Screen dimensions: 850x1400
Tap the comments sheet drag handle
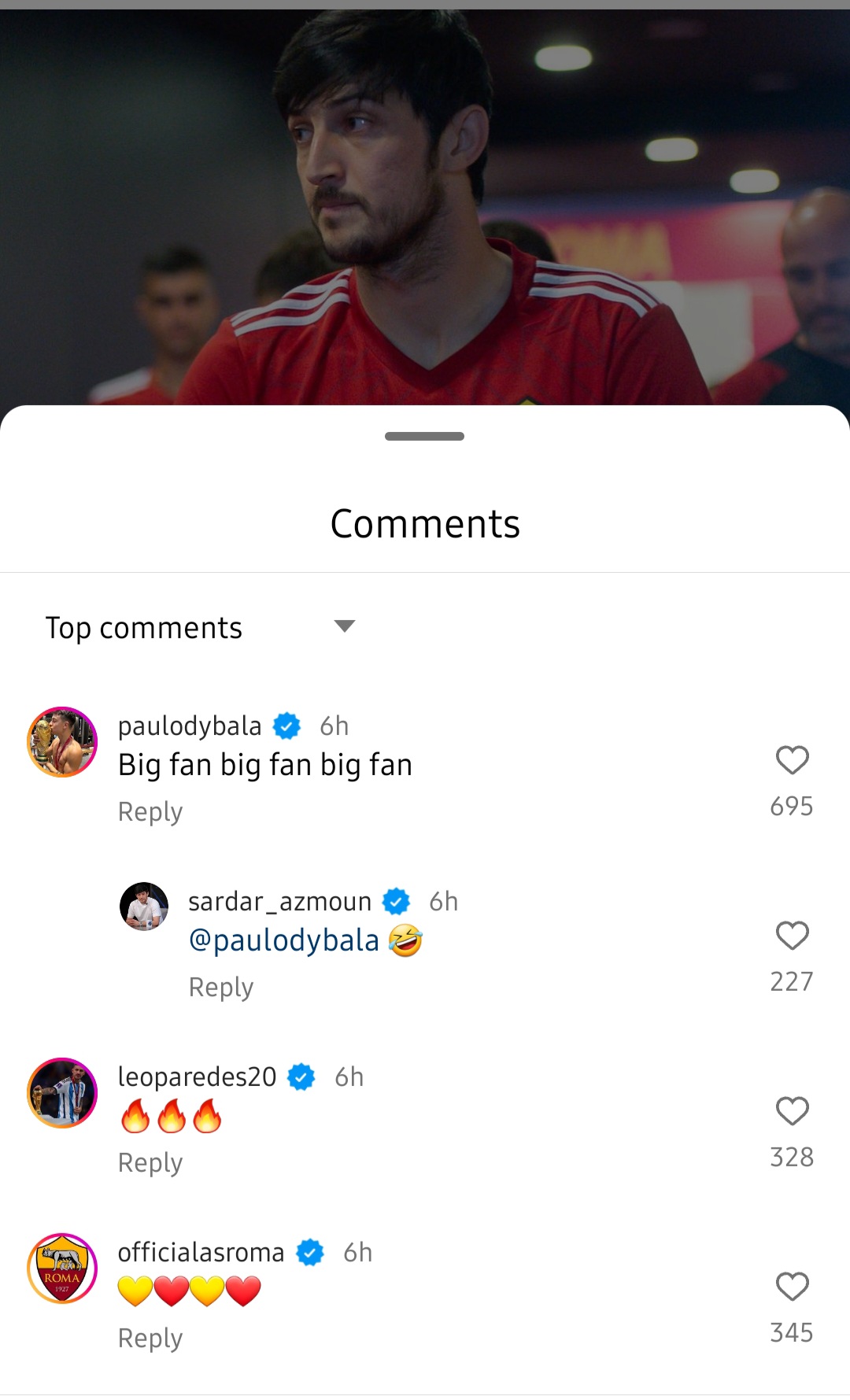(424, 436)
